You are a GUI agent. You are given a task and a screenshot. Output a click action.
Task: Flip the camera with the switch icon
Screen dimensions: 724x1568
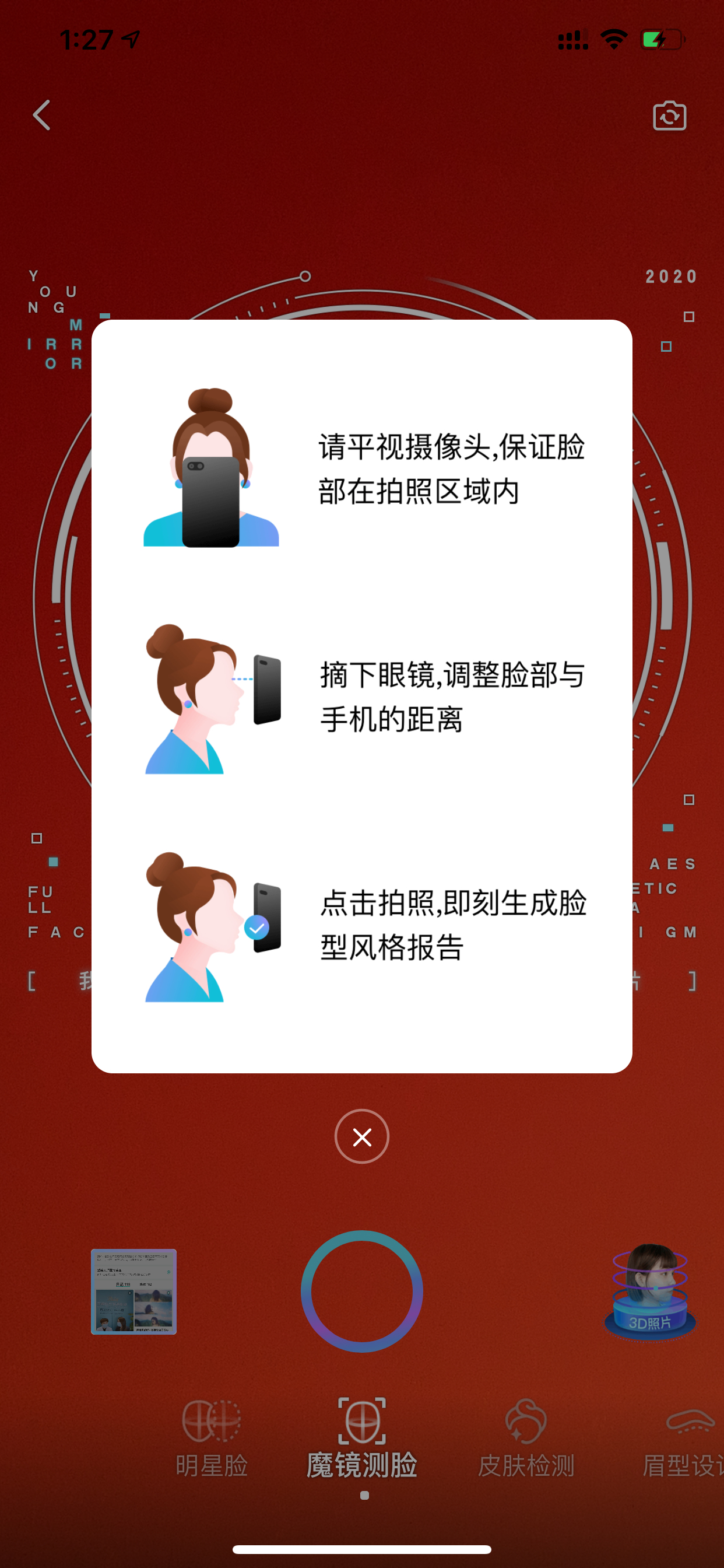point(669,115)
